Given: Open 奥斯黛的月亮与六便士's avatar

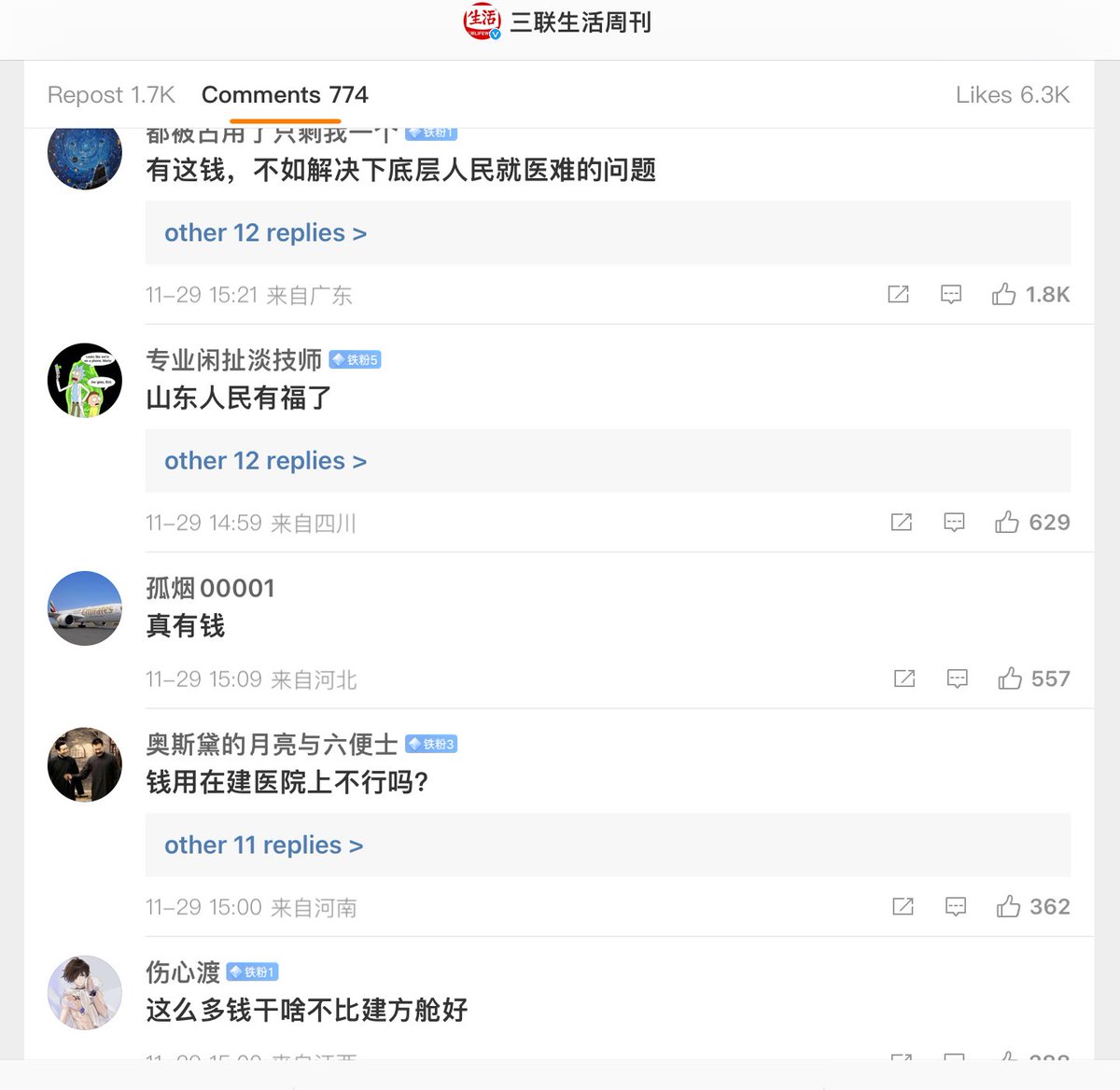Looking at the screenshot, I should 85,764.
